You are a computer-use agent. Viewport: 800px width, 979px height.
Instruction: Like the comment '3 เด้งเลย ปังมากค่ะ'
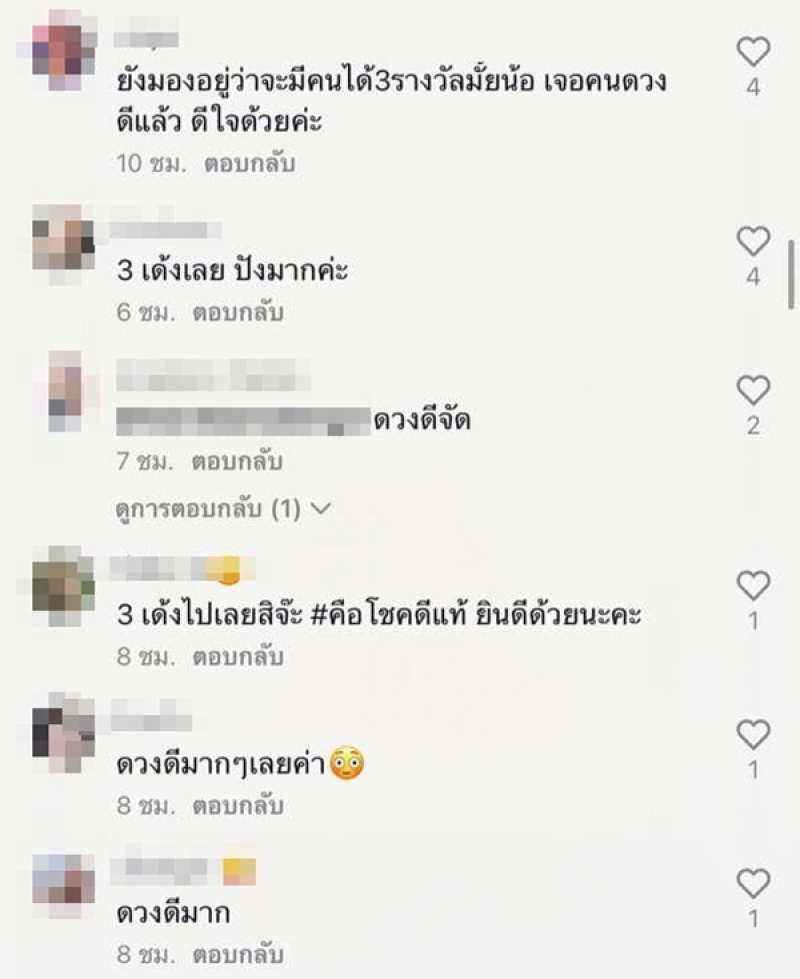point(753,241)
